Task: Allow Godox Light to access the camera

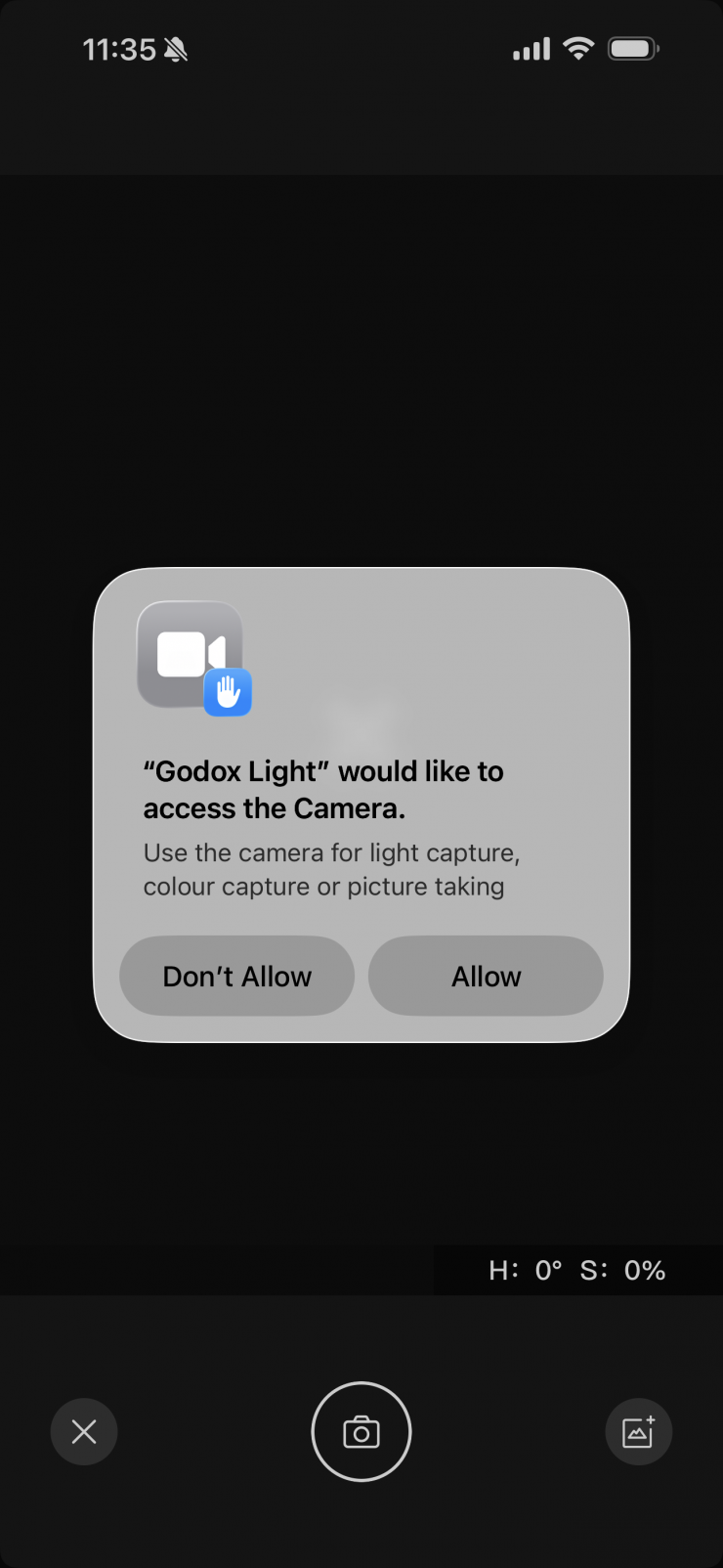Action: coord(486,976)
